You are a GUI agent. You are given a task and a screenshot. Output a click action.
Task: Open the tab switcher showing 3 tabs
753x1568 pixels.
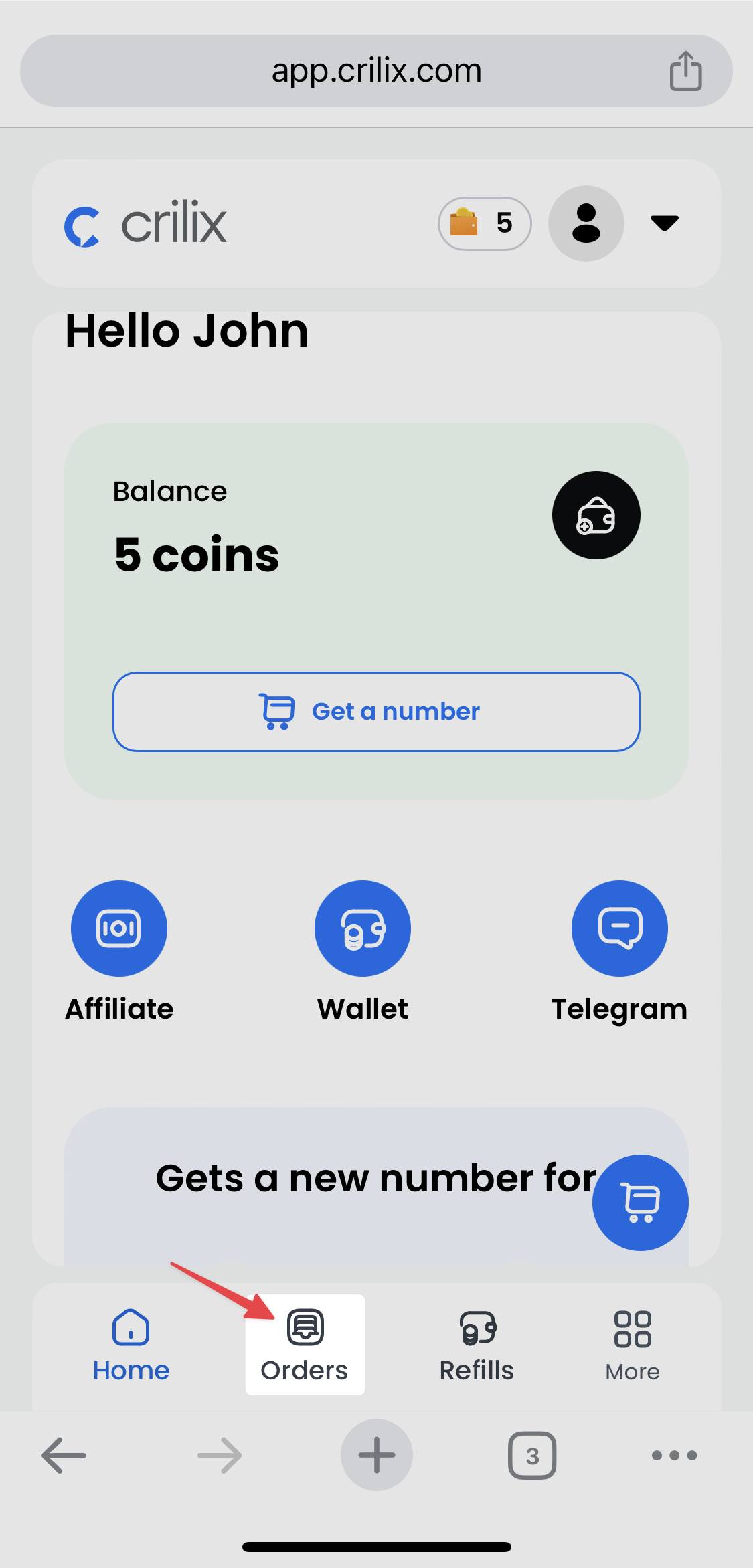click(532, 1455)
